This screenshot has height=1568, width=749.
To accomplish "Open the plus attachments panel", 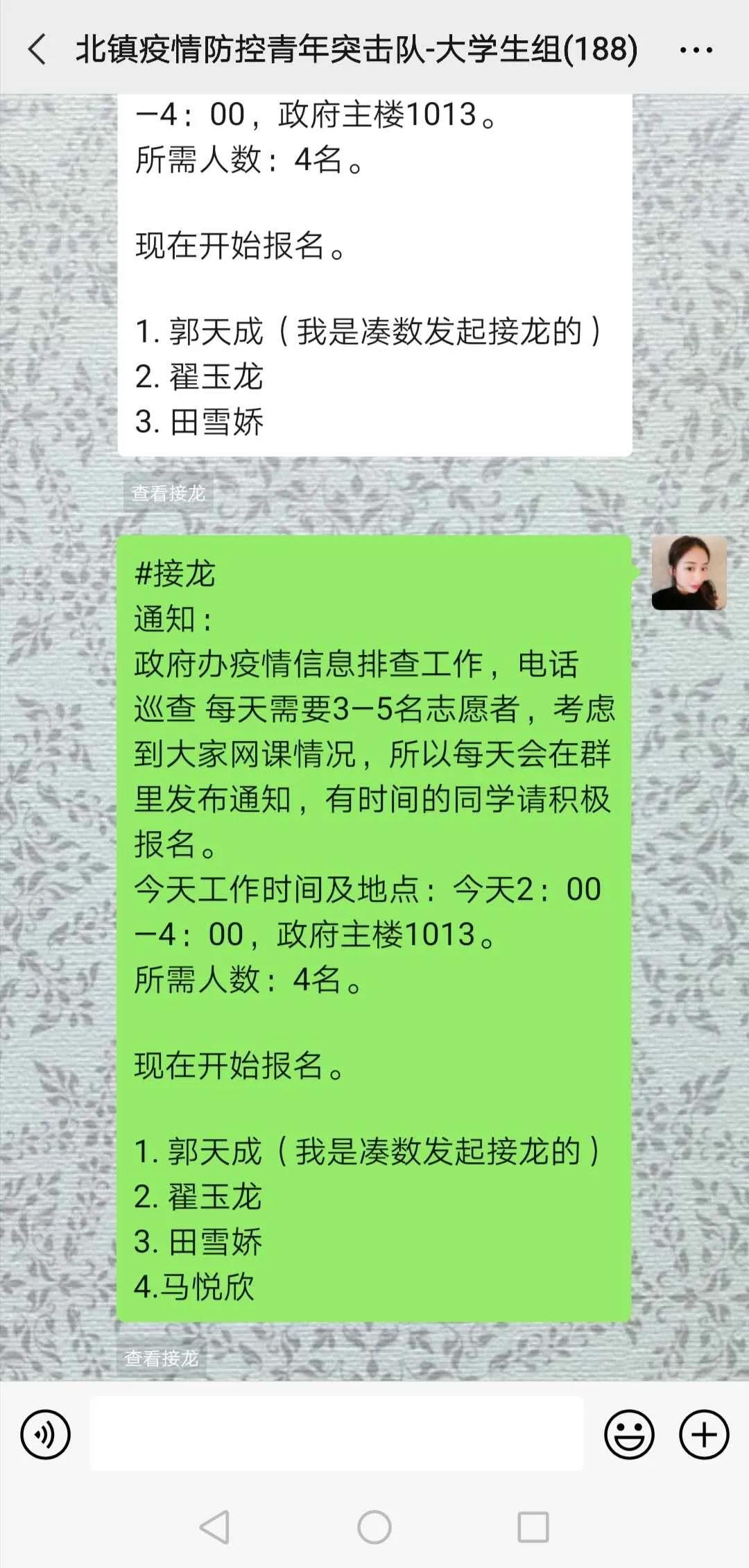I will pos(703,1435).
